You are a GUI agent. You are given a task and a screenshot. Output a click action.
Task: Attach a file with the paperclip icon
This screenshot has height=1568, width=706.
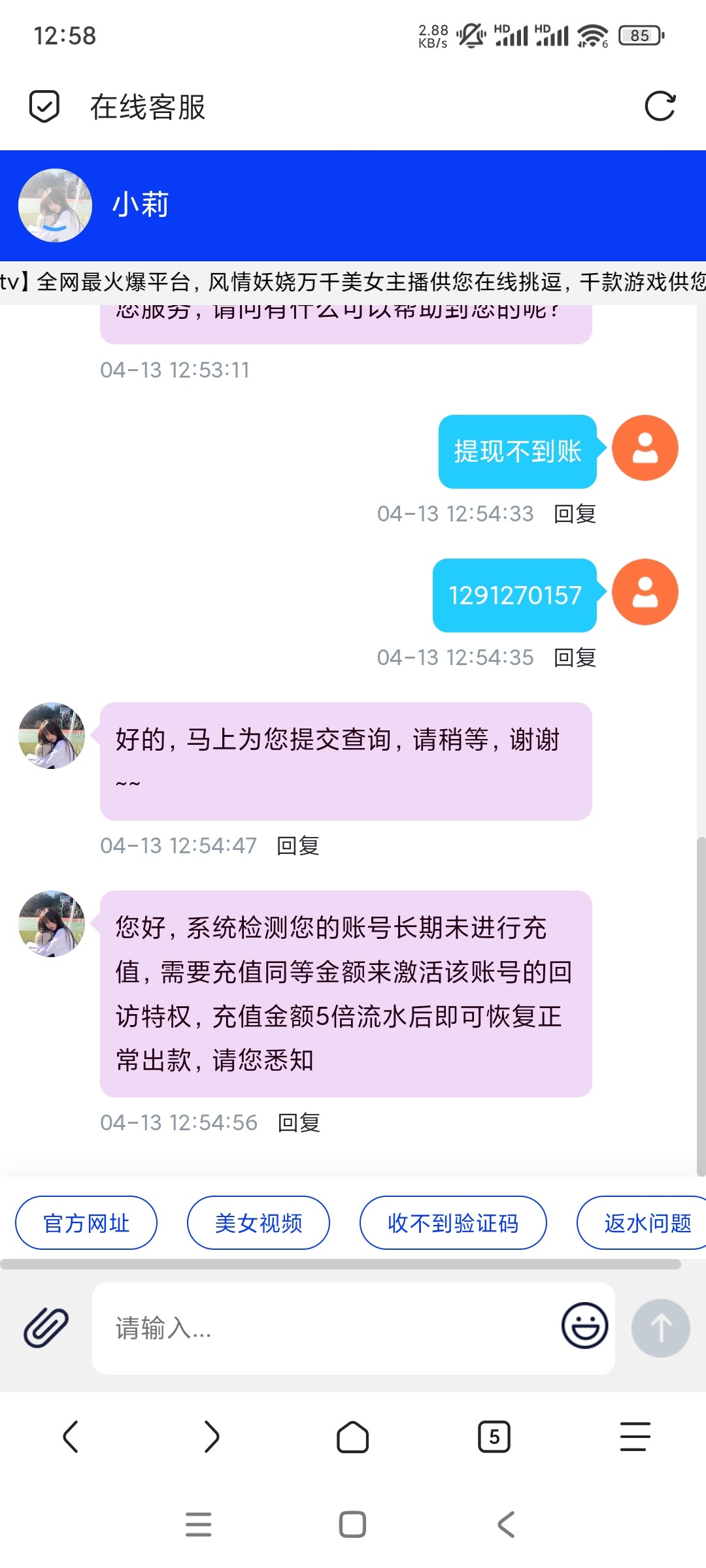(x=46, y=1328)
